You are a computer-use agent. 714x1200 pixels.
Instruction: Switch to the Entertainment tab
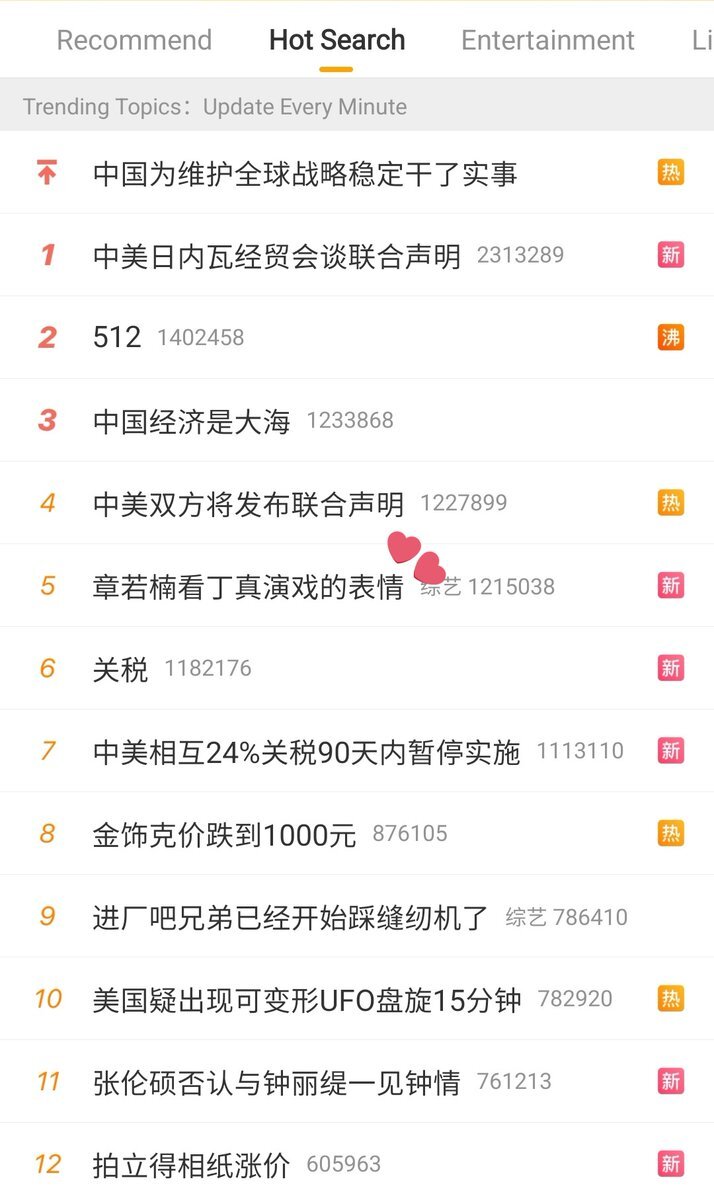547,40
